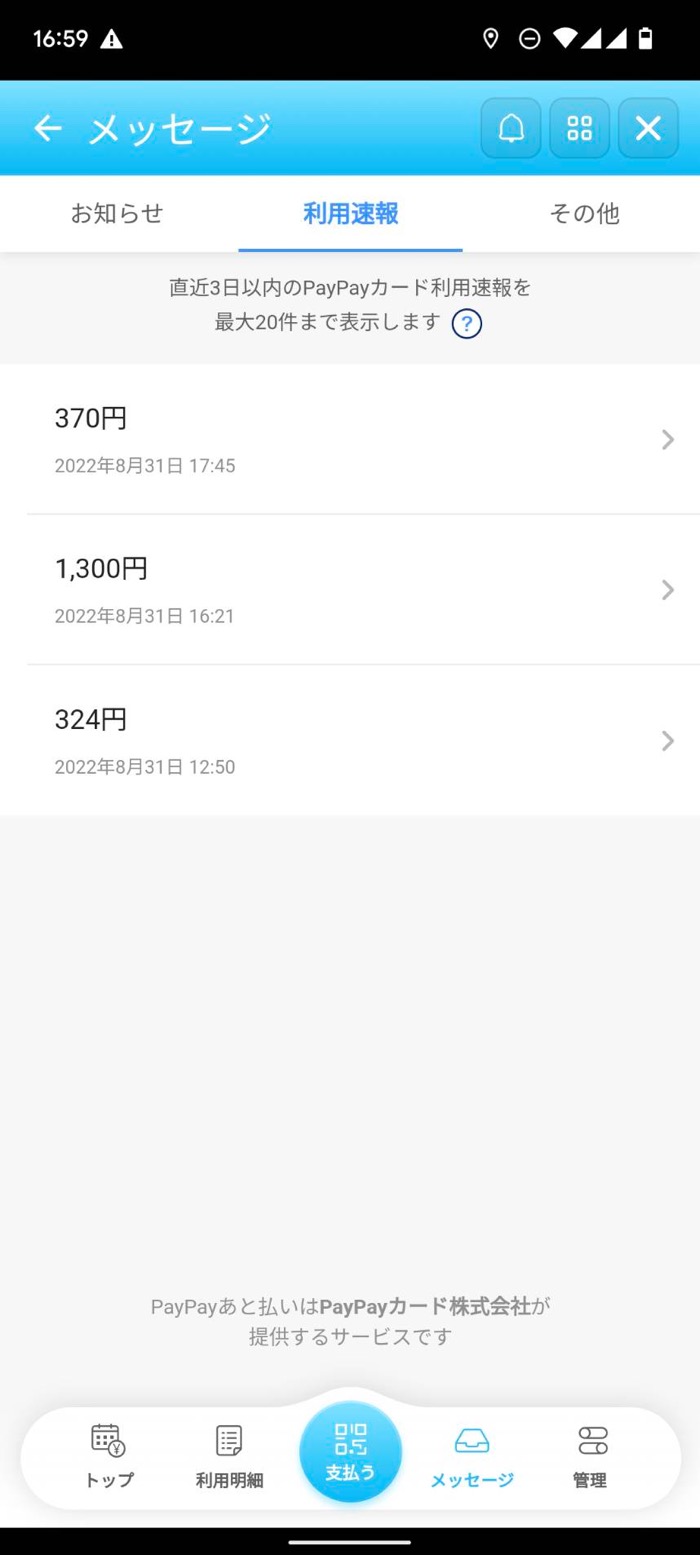The height and width of the screenshot is (1555, 700).
Task: Select メッセージ in bottom navigation
Action: pos(472,1456)
